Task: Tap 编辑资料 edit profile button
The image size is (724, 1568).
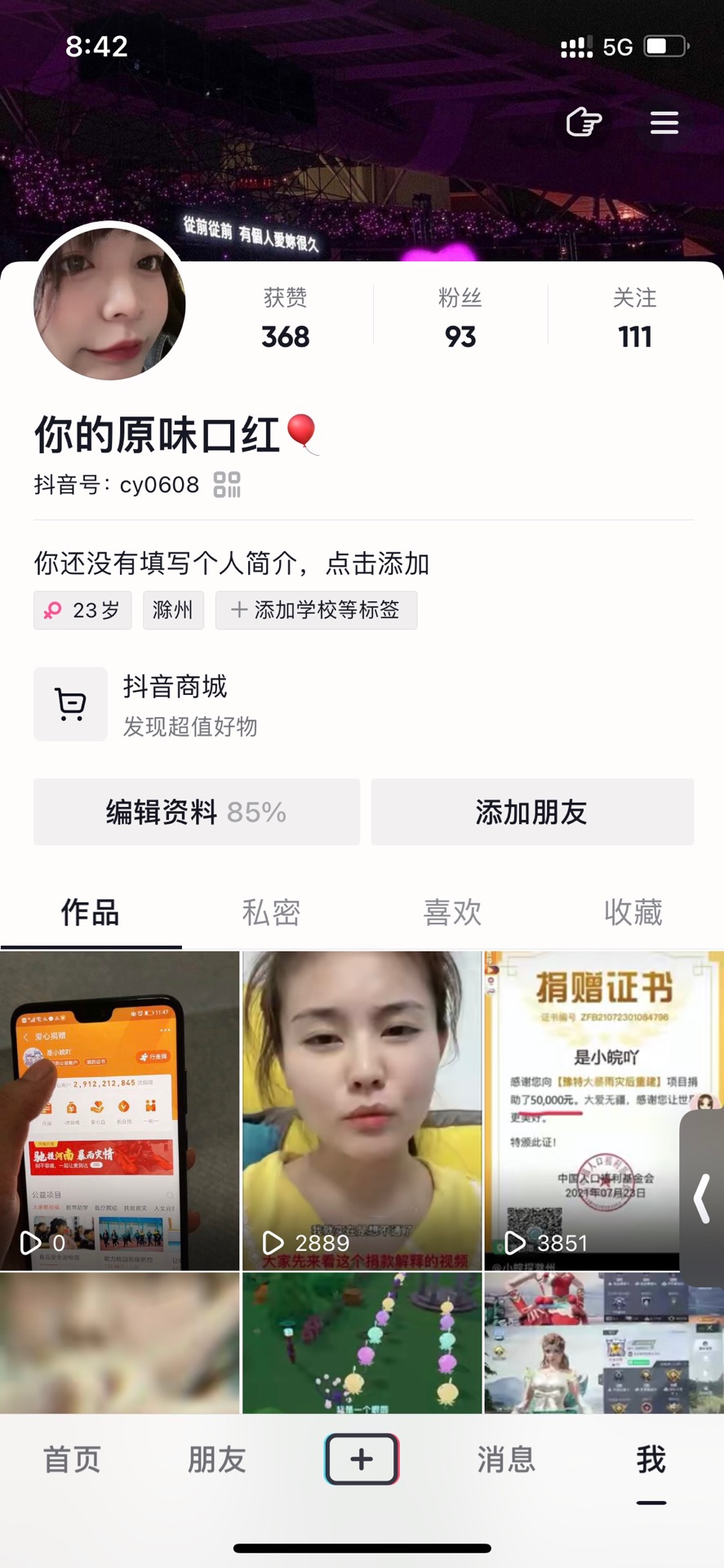Action: pyautogui.click(x=197, y=812)
